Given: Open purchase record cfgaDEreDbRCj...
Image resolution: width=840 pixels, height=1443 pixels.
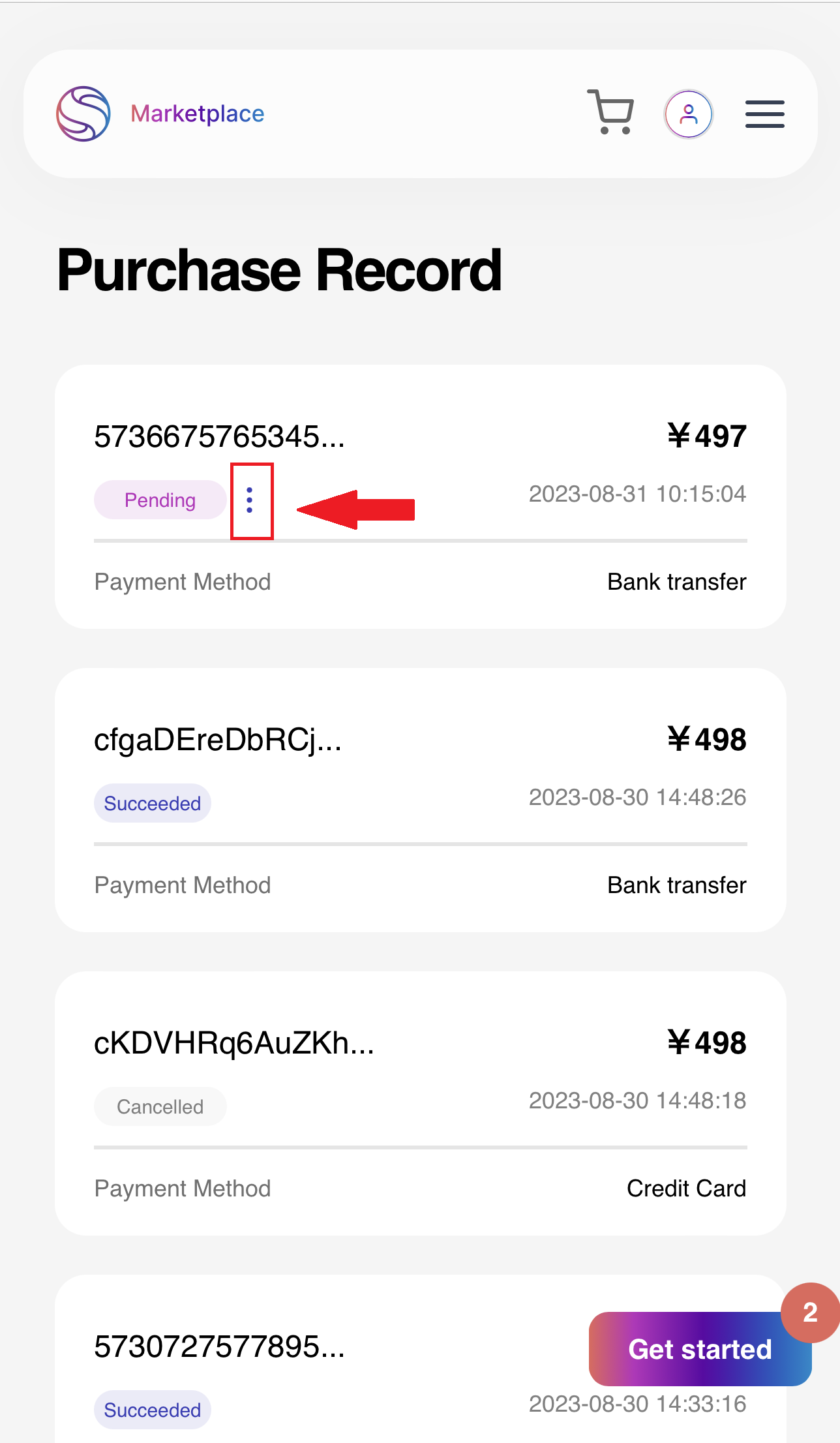Looking at the screenshot, I should coord(218,740).
